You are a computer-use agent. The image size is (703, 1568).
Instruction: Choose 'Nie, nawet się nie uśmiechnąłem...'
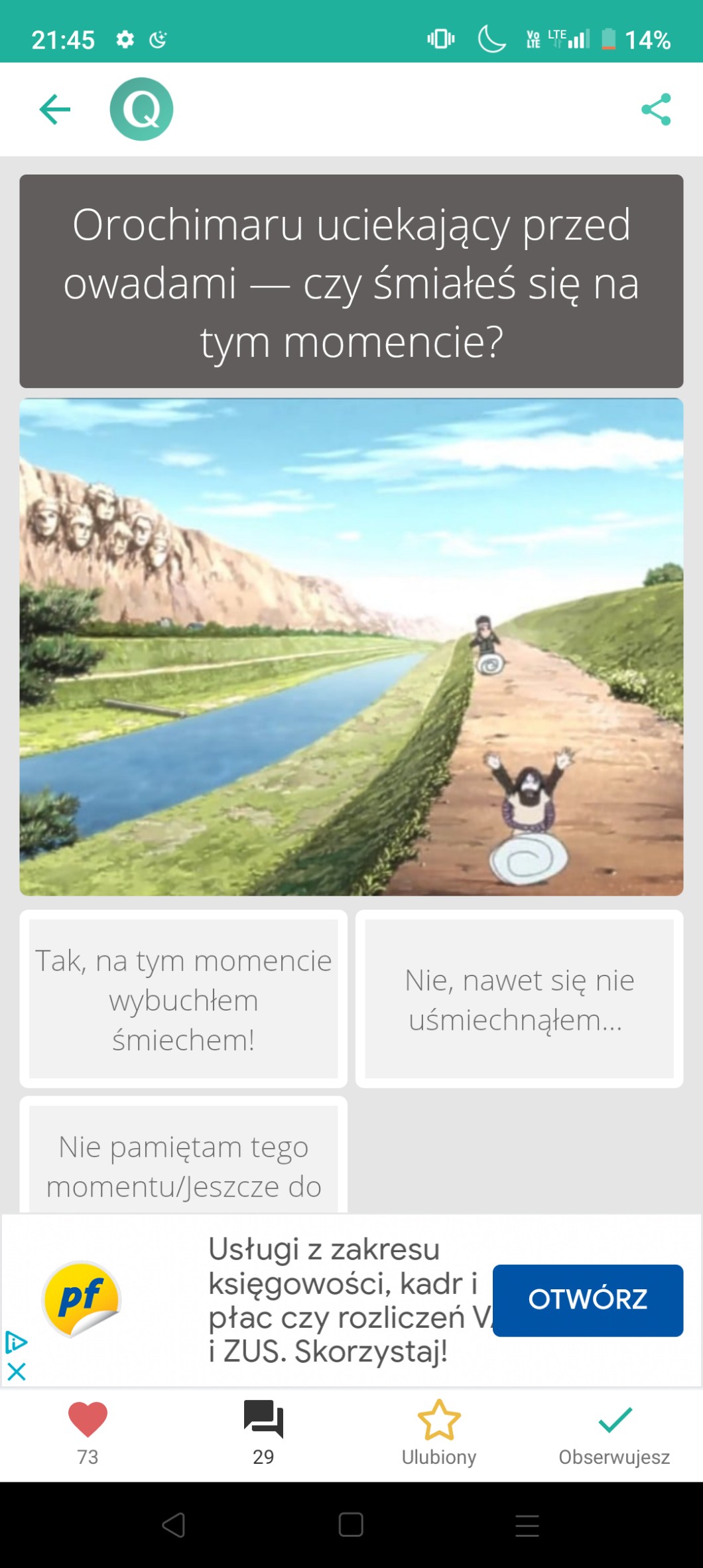point(519,999)
